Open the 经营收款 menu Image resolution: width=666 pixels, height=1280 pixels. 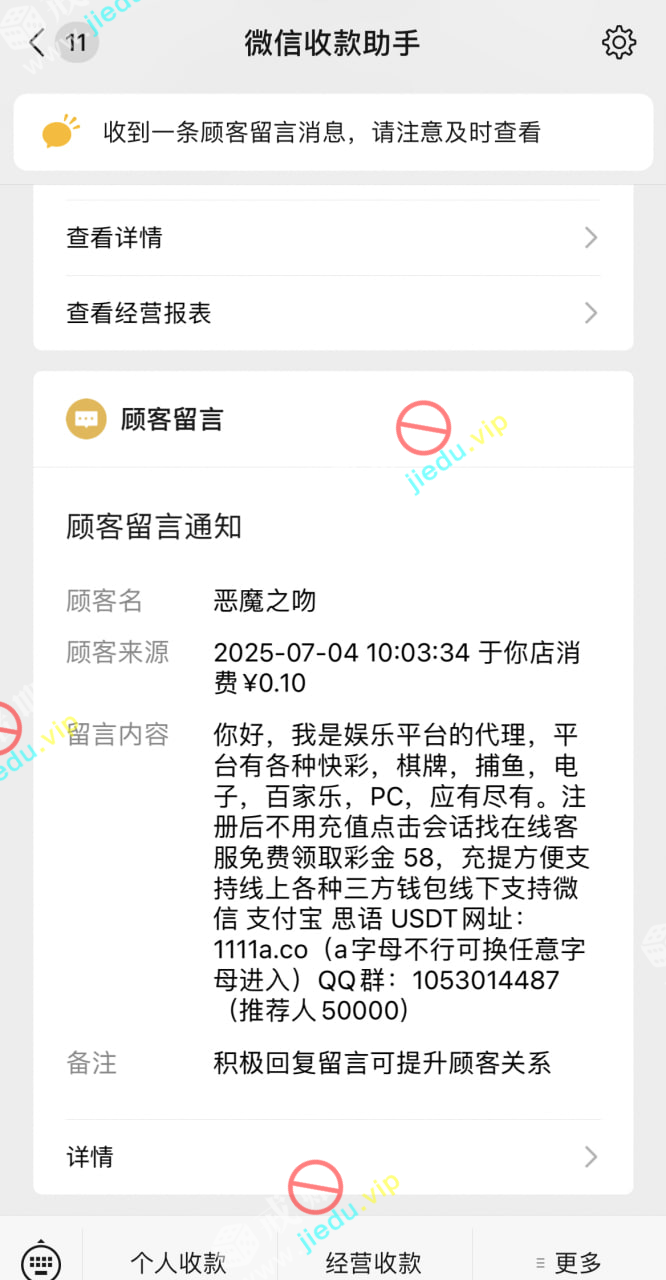pyautogui.click(x=374, y=1262)
